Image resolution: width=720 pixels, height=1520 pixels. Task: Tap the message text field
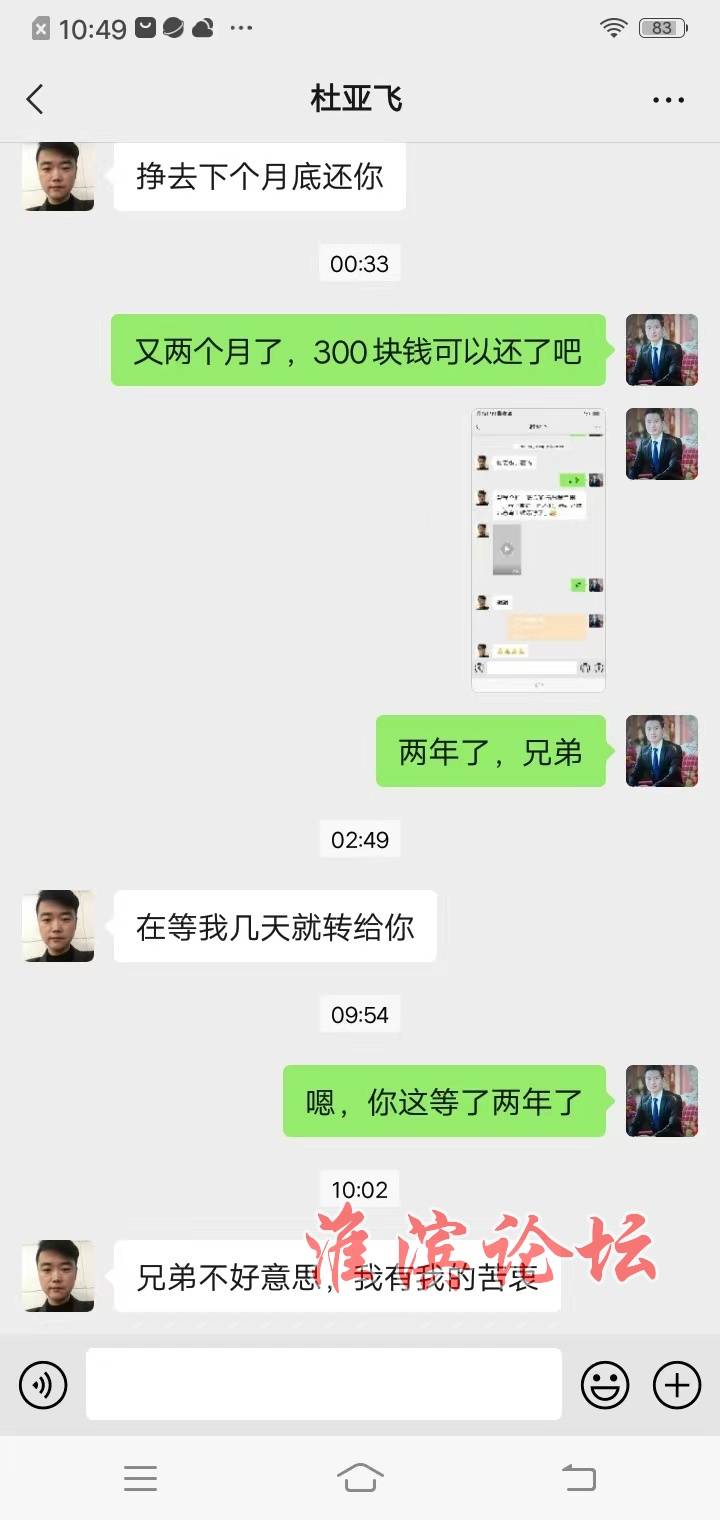[x=323, y=1384]
